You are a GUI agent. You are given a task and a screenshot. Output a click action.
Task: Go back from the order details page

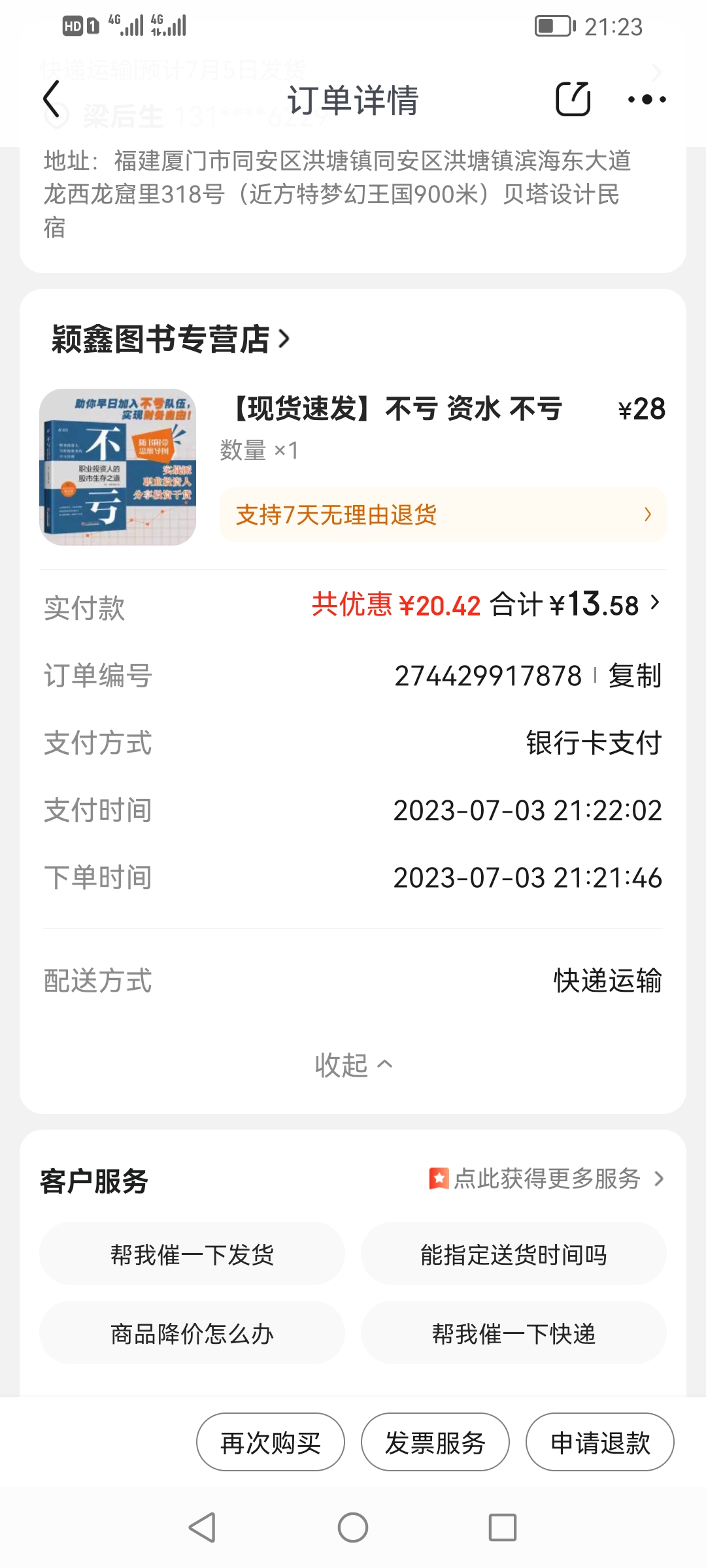52,99
